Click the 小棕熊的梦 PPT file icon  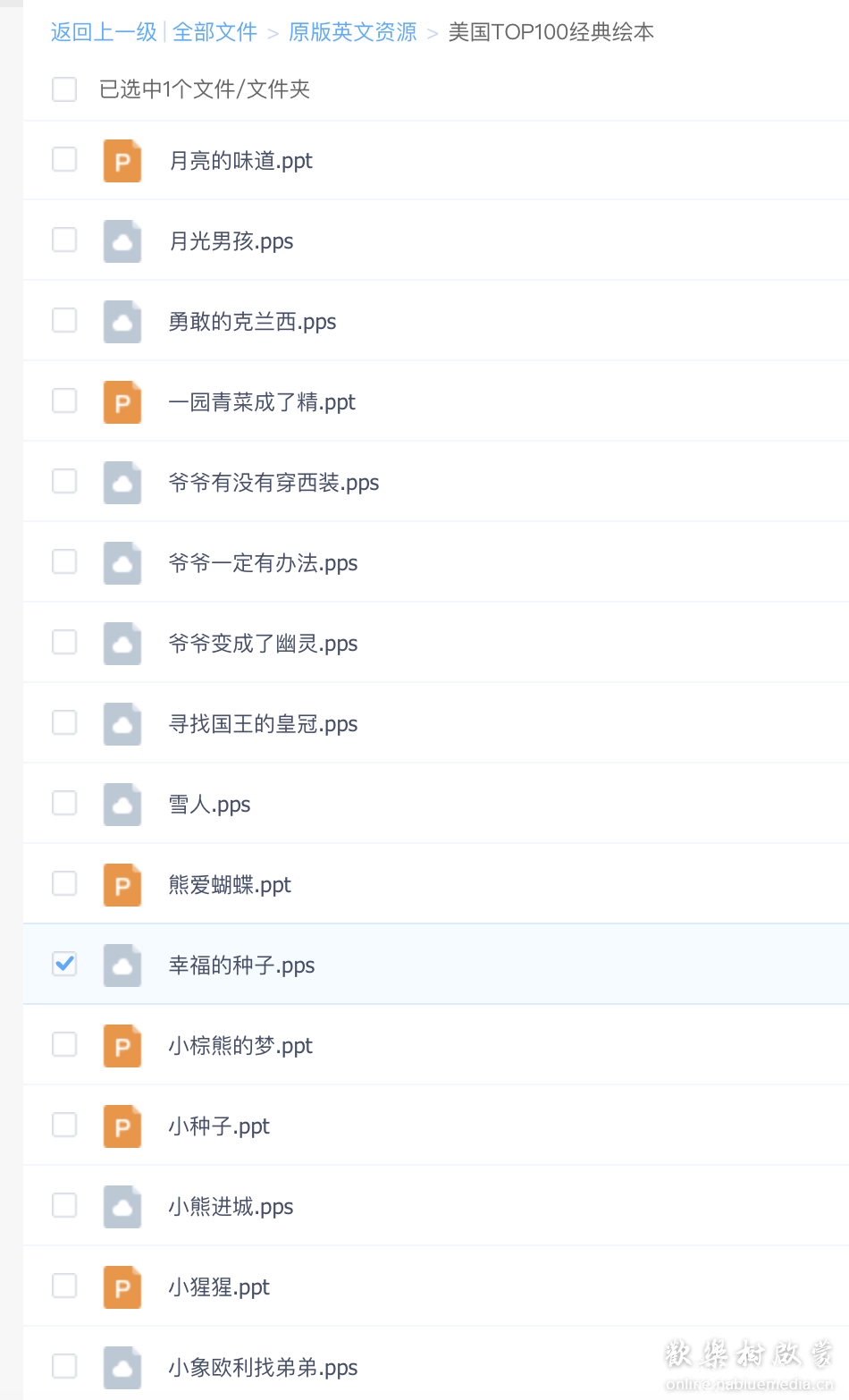122,1045
